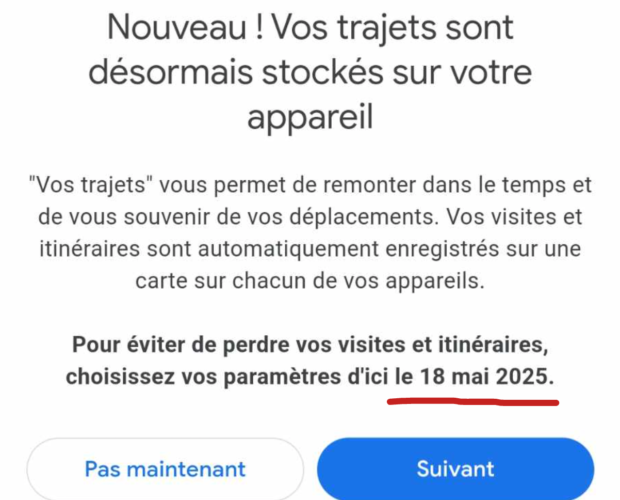Image resolution: width=620 pixels, height=500 pixels.
Task: Dismiss with Pas maintenant
Action: coord(165,469)
